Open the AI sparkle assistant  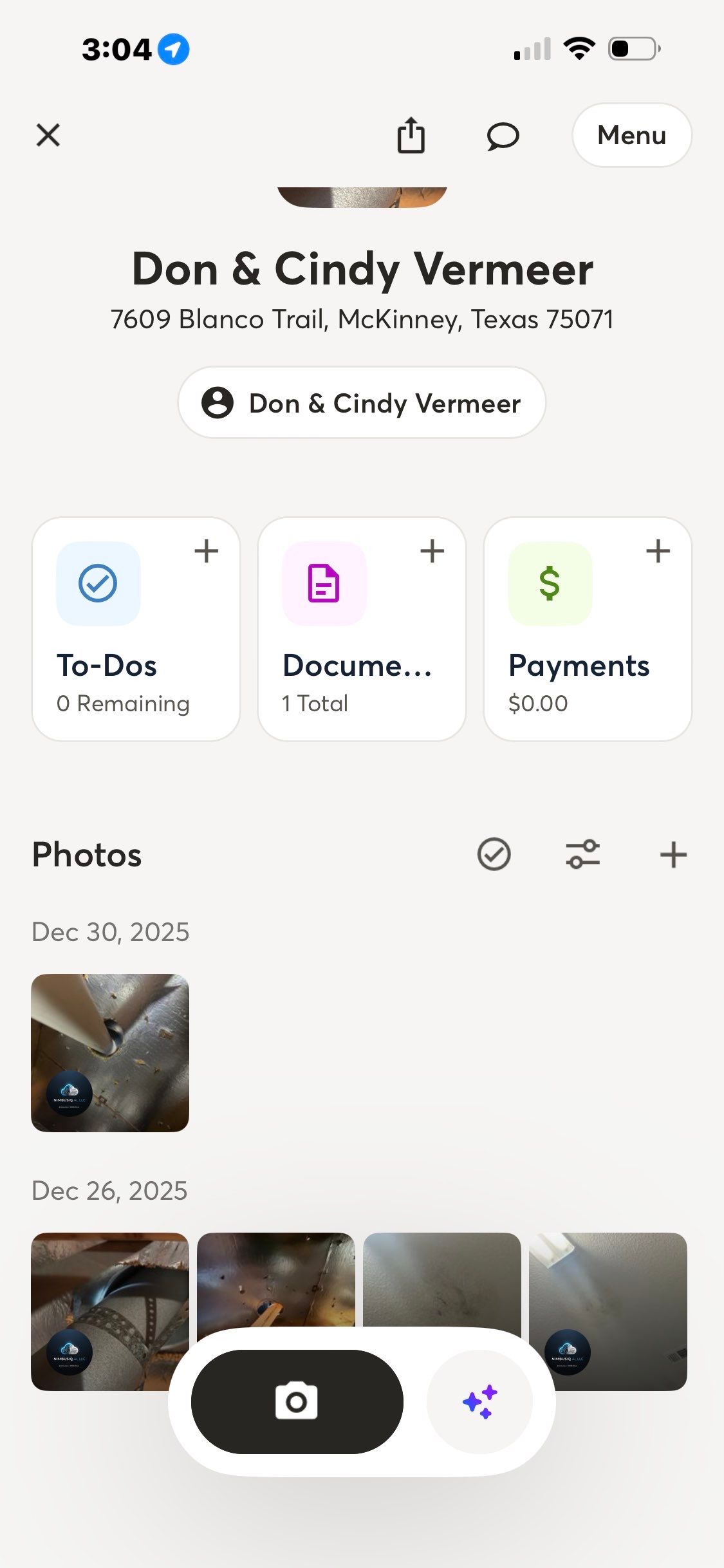pyautogui.click(x=480, y=1401)
